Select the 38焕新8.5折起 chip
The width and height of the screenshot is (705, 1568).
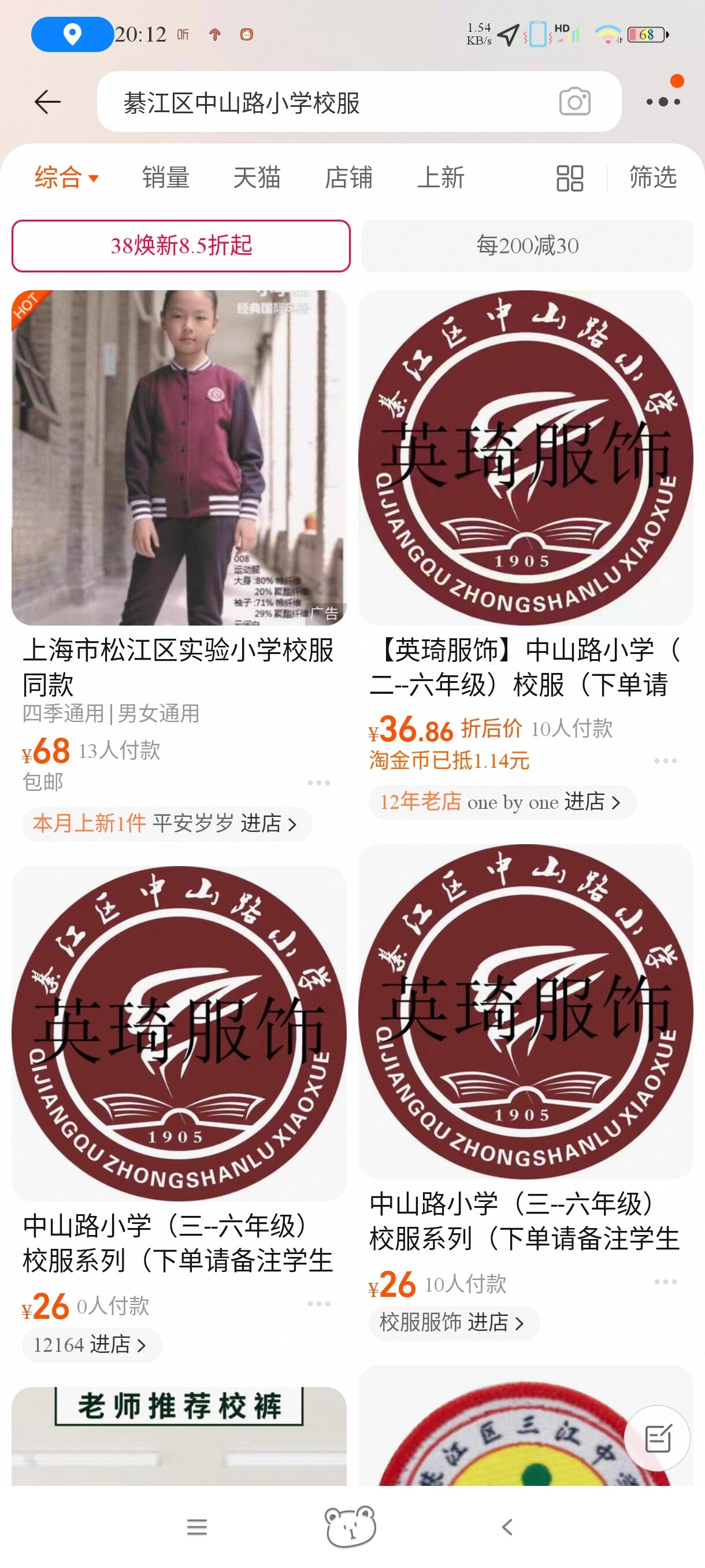tap(181, 246)
